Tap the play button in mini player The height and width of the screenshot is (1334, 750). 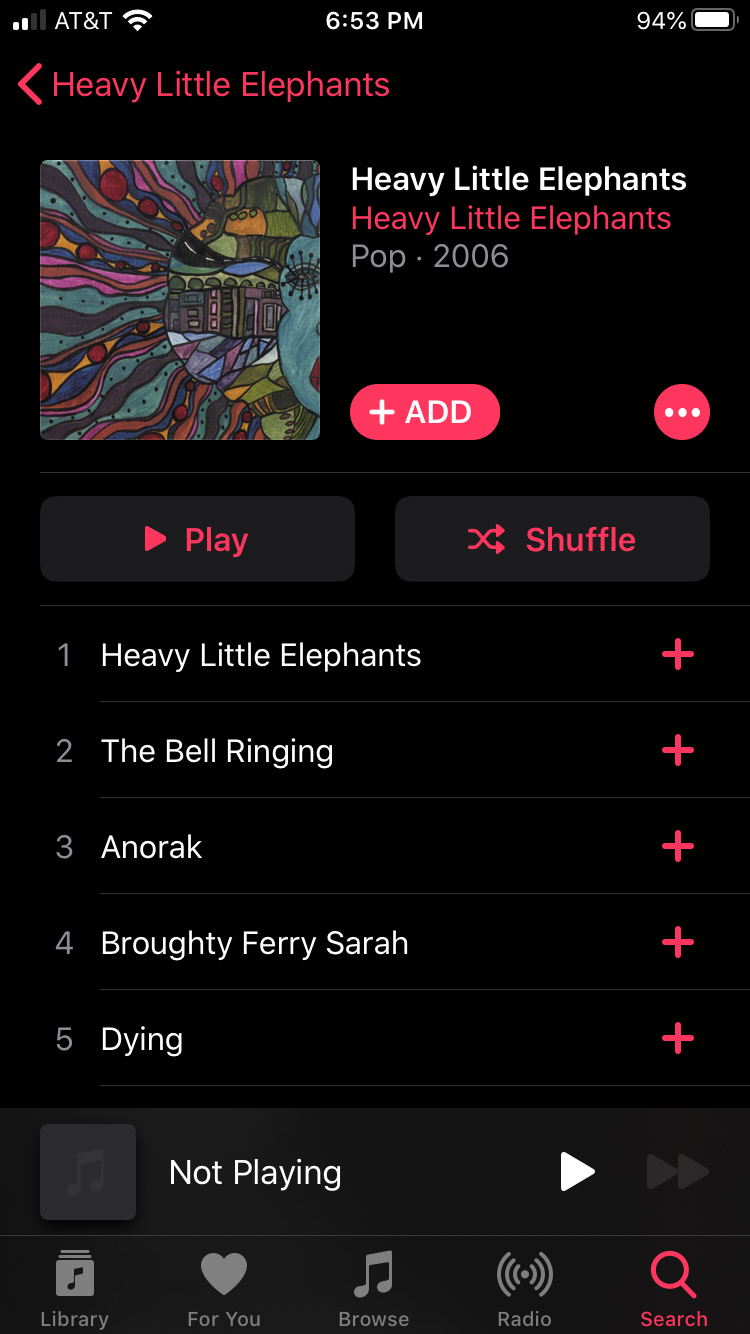[x=577, y=1172]
